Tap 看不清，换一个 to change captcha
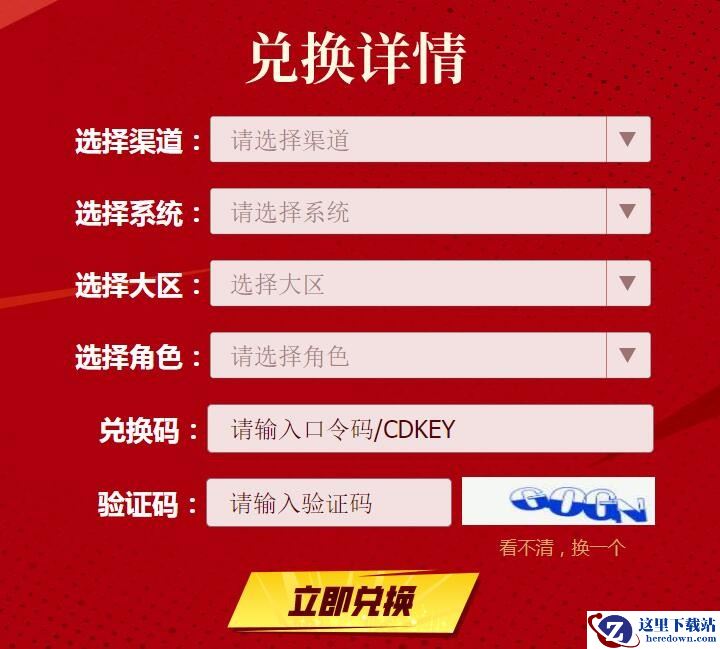The width and height of the screenshot is (720, 649). [x=562, y=548]
